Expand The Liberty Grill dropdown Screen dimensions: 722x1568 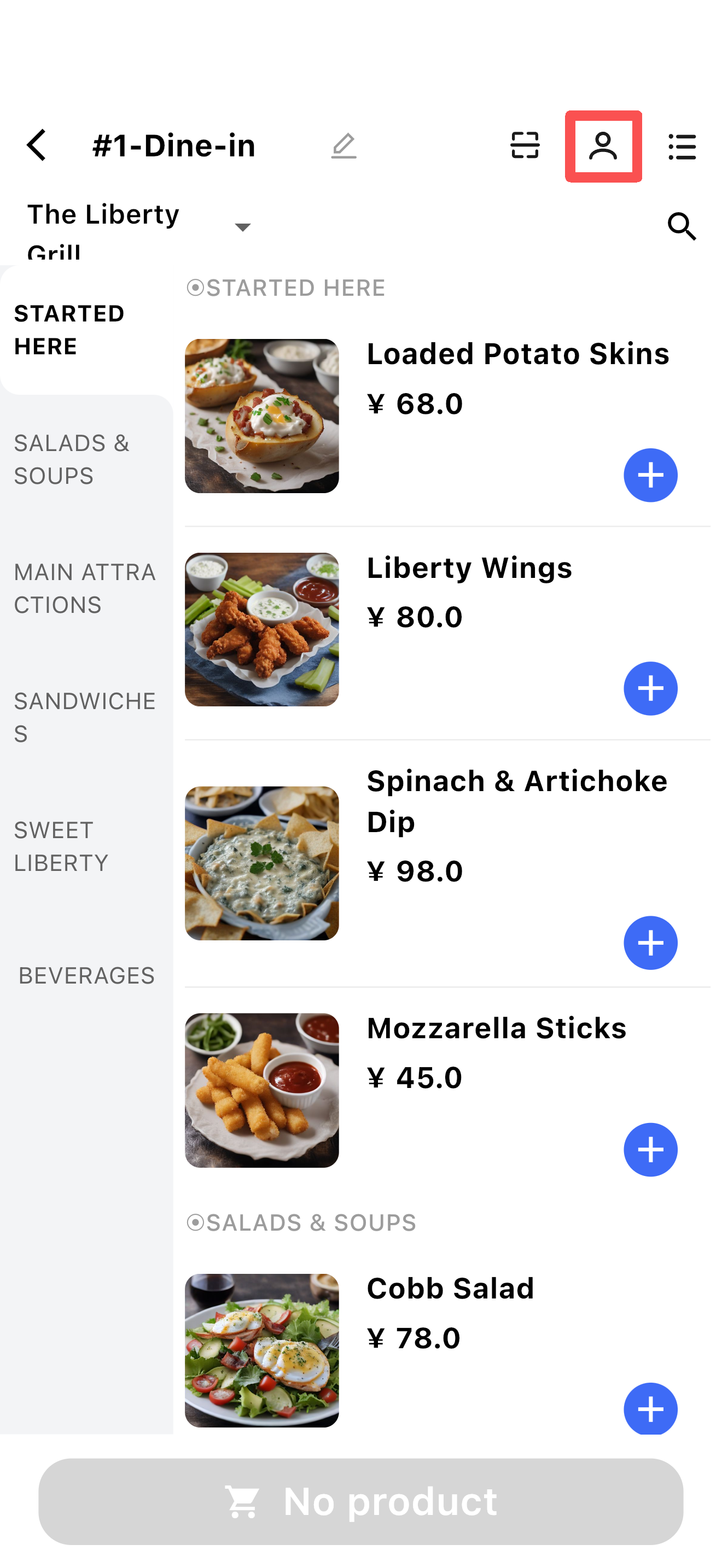click(242, 227)
